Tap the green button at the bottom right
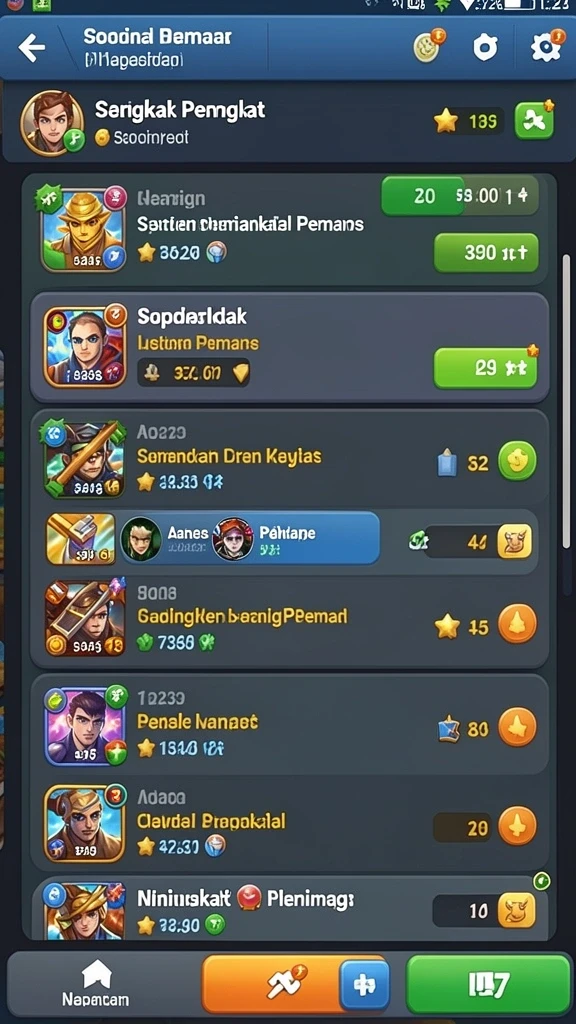This screenshot has height=1024, width=576. click(x=488, y=984)
